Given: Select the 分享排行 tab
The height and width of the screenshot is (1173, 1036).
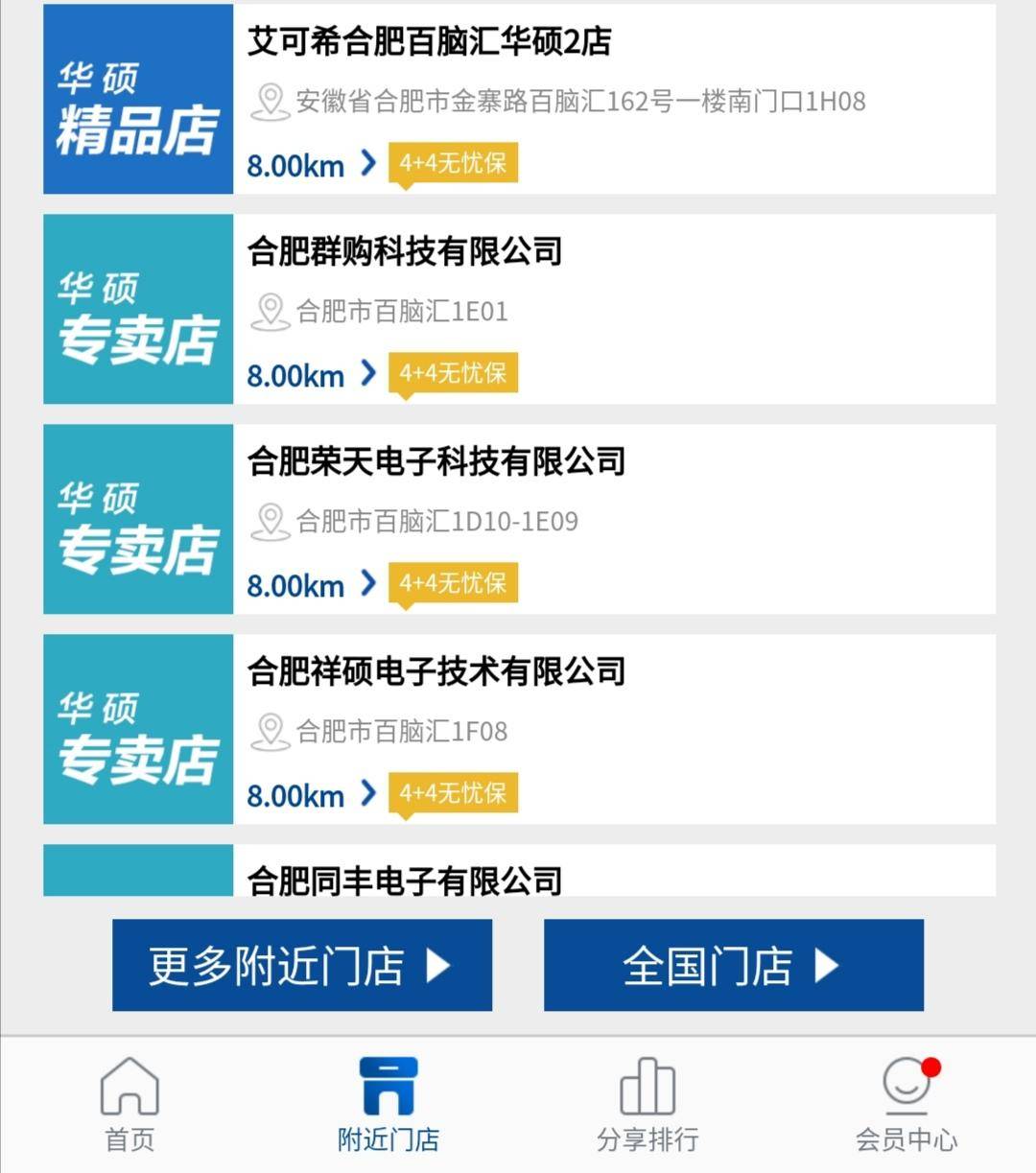Looking at the screenshot, I should click(x=648, y=1103).
